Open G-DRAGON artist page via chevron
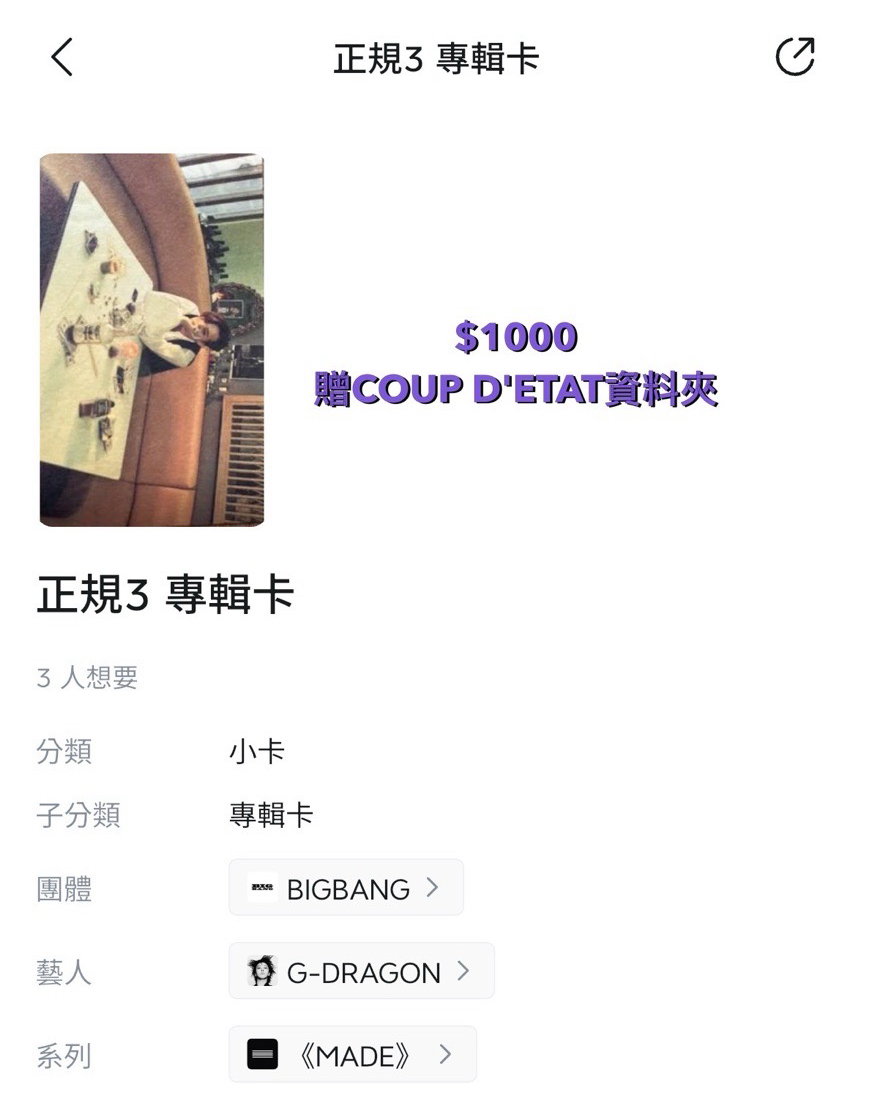This screenshot has height=1105, width=882. coord(465,971)
